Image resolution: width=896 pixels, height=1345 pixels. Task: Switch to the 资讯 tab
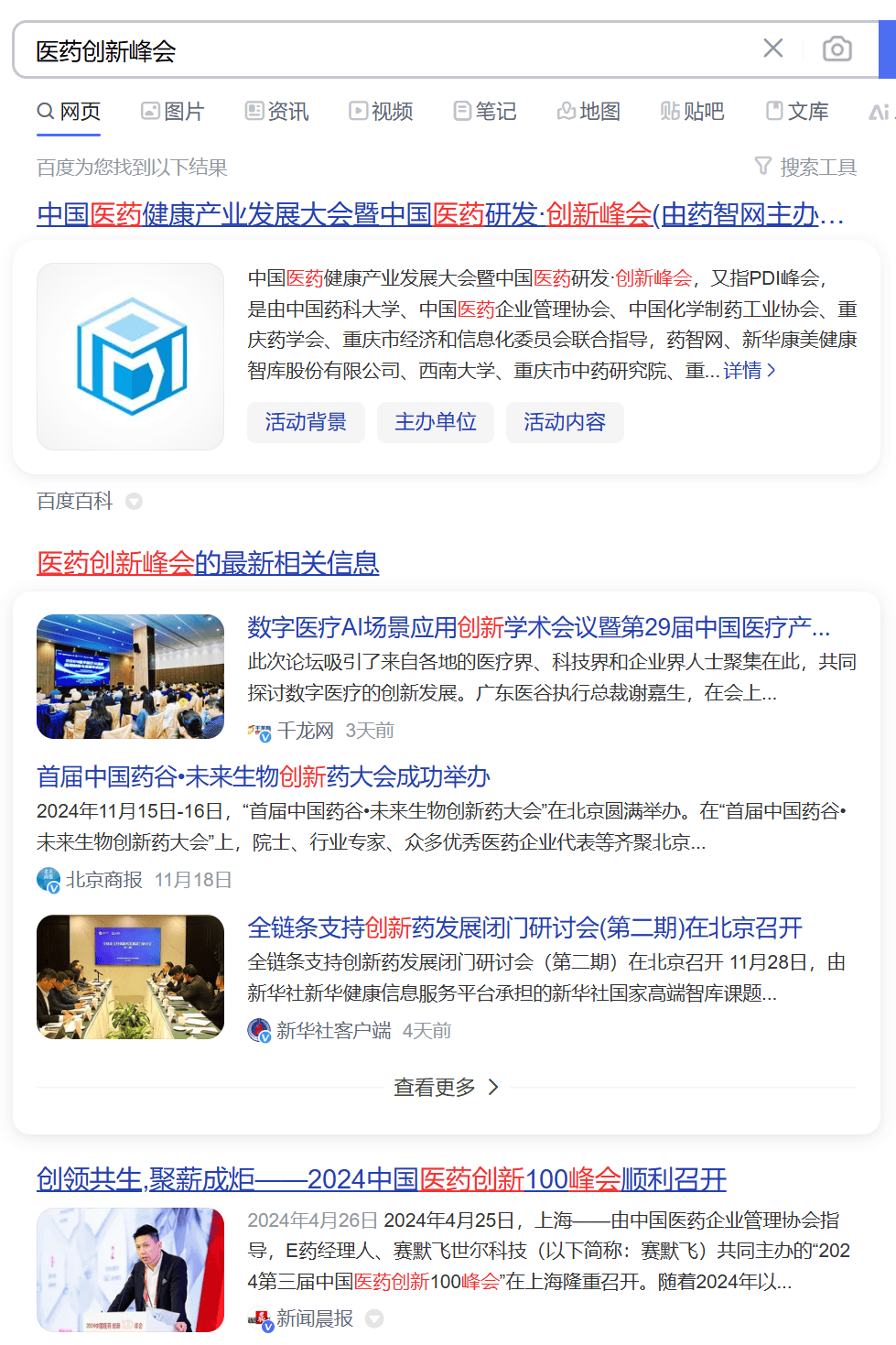pyautogui.click(x=276, y=112)
